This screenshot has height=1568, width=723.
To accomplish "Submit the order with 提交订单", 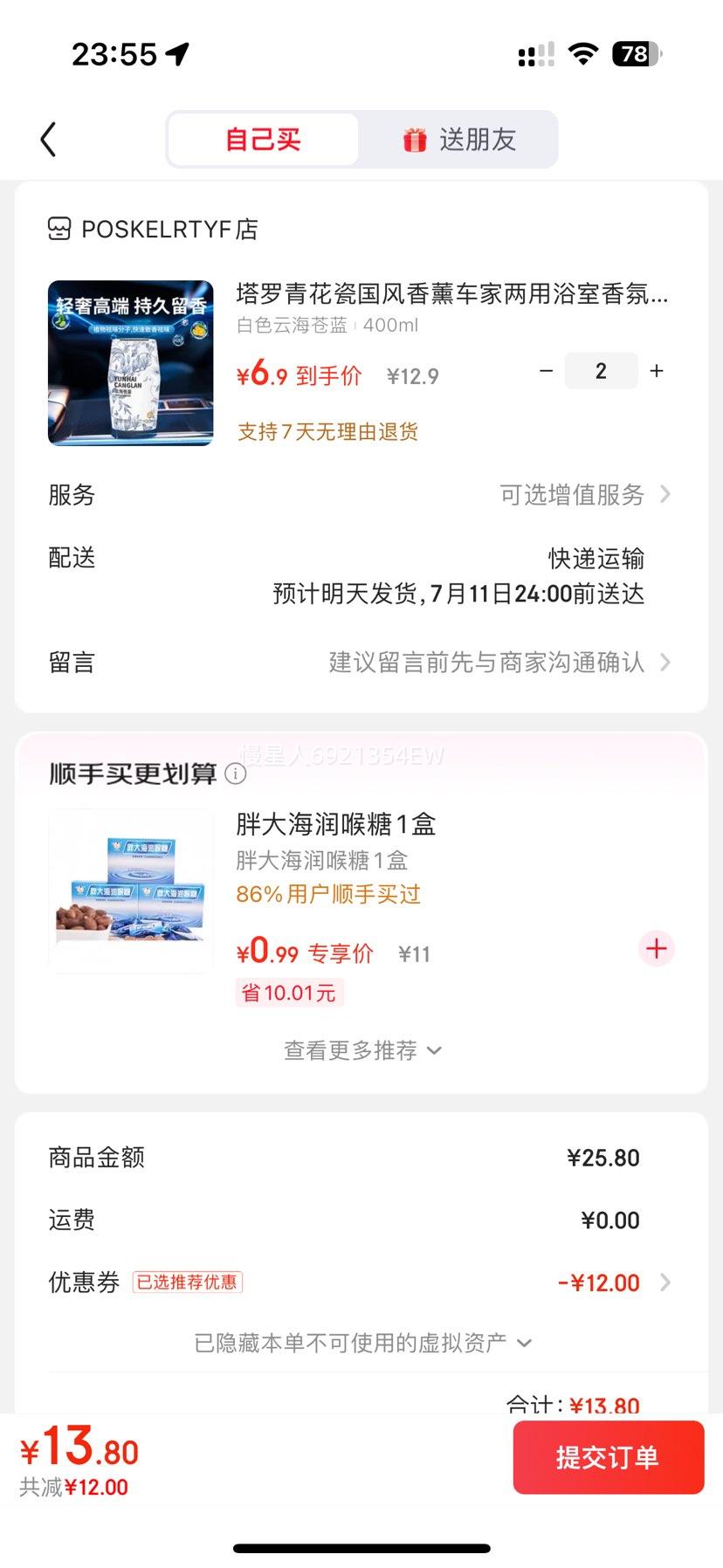I will (609, 1457).
